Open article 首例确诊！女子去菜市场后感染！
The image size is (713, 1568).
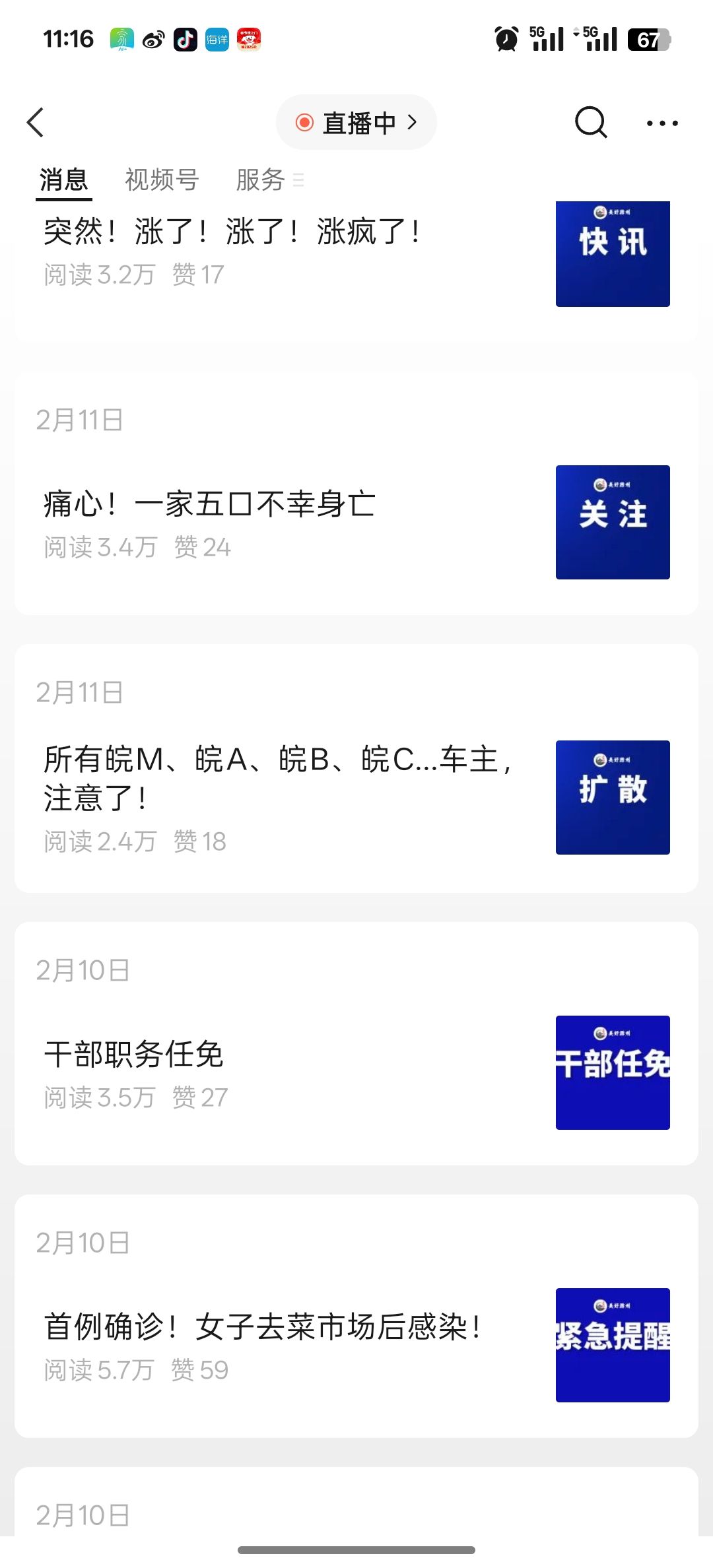coord(263,1326)
